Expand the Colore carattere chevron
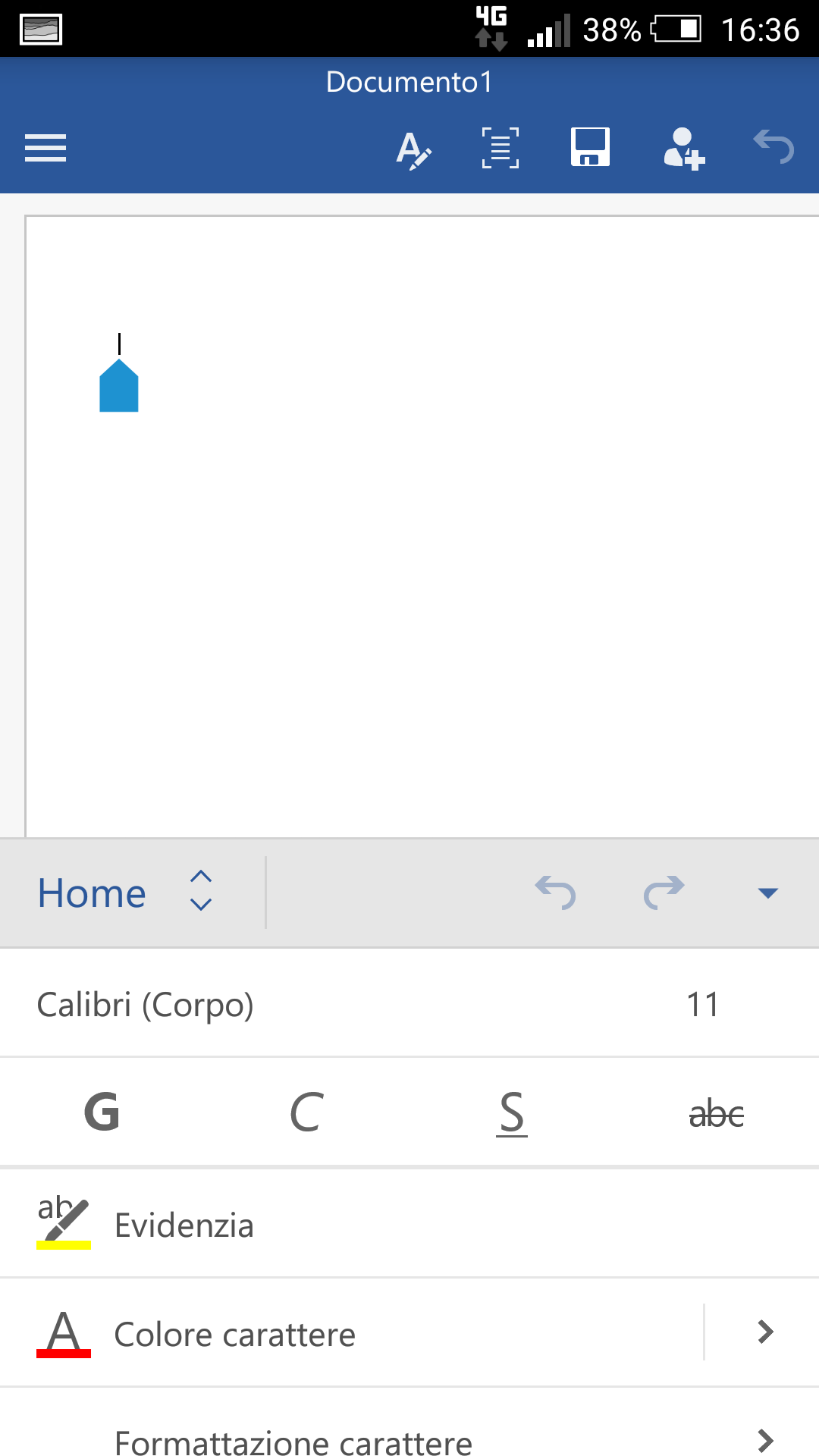The height and width of the screenshot is (1456, 819). (765, 1332)
